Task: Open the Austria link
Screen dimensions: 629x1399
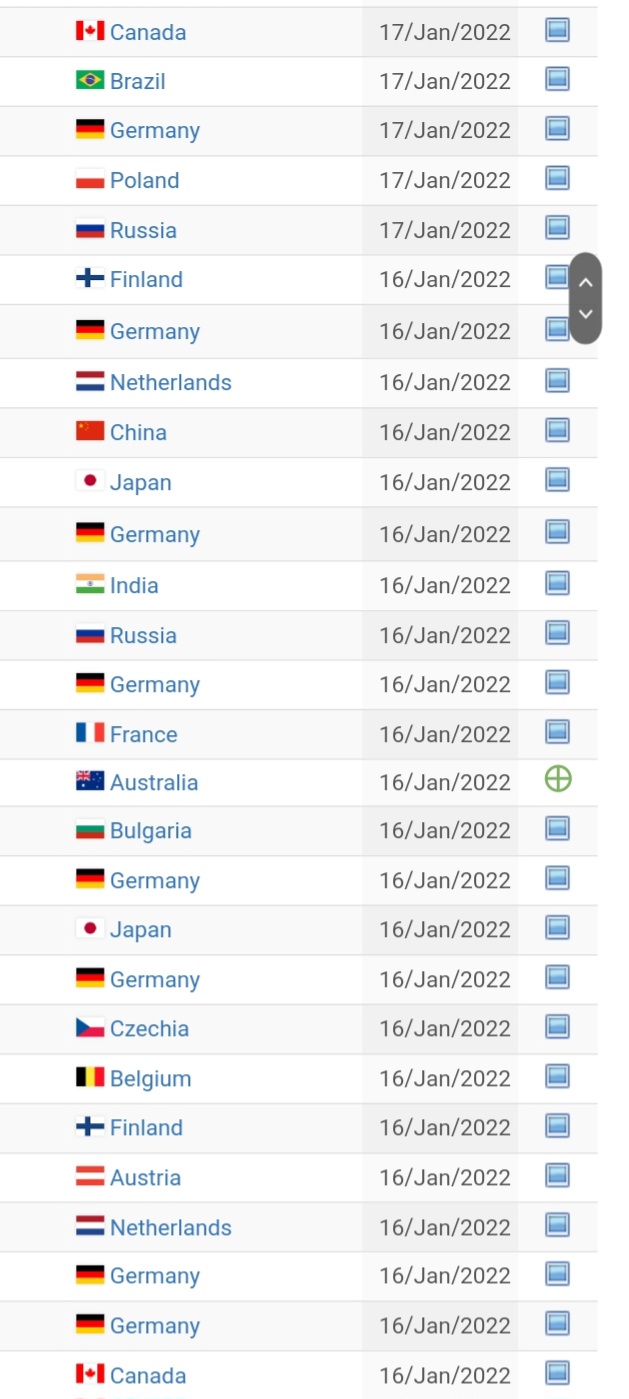Action: [145, 1177]
